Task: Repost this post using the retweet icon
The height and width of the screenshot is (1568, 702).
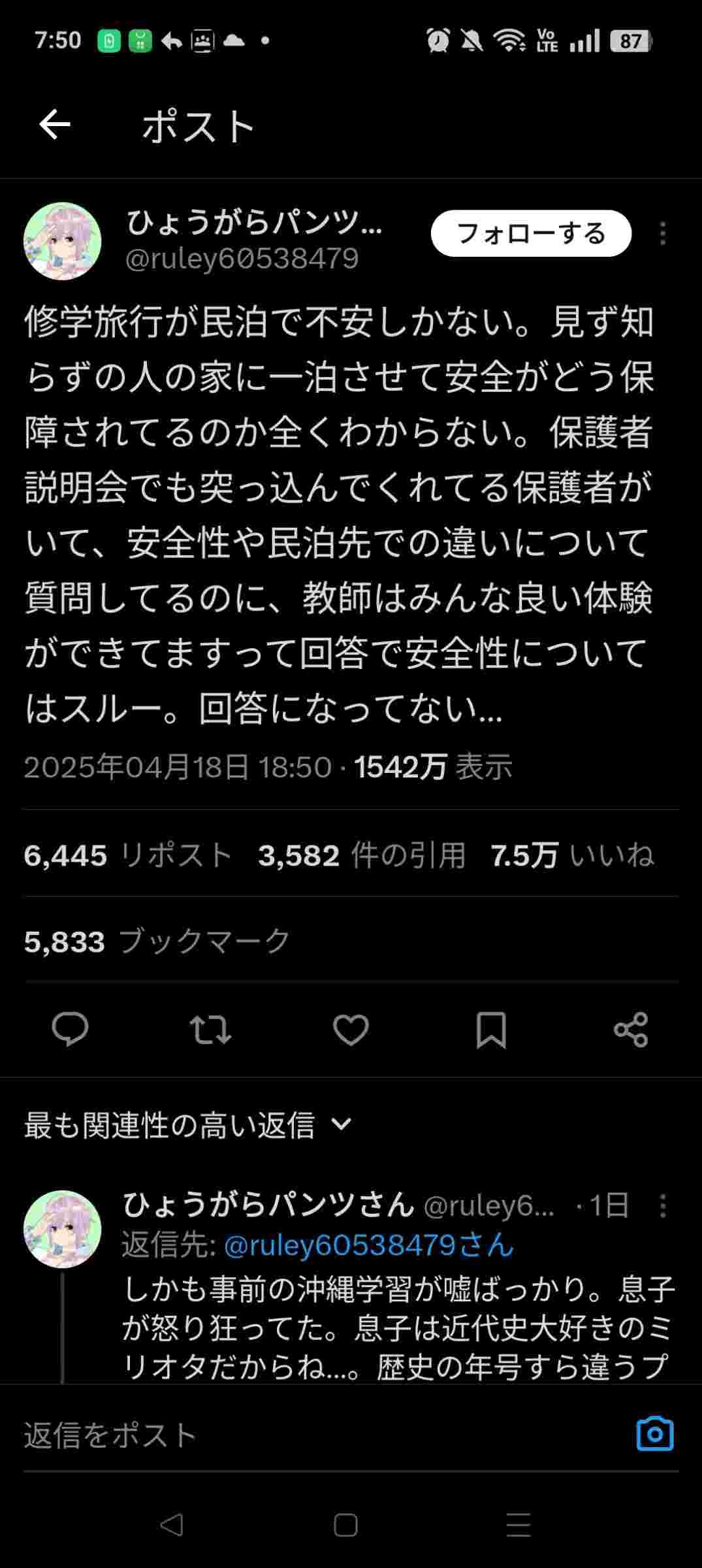Action: (210, 1030)
